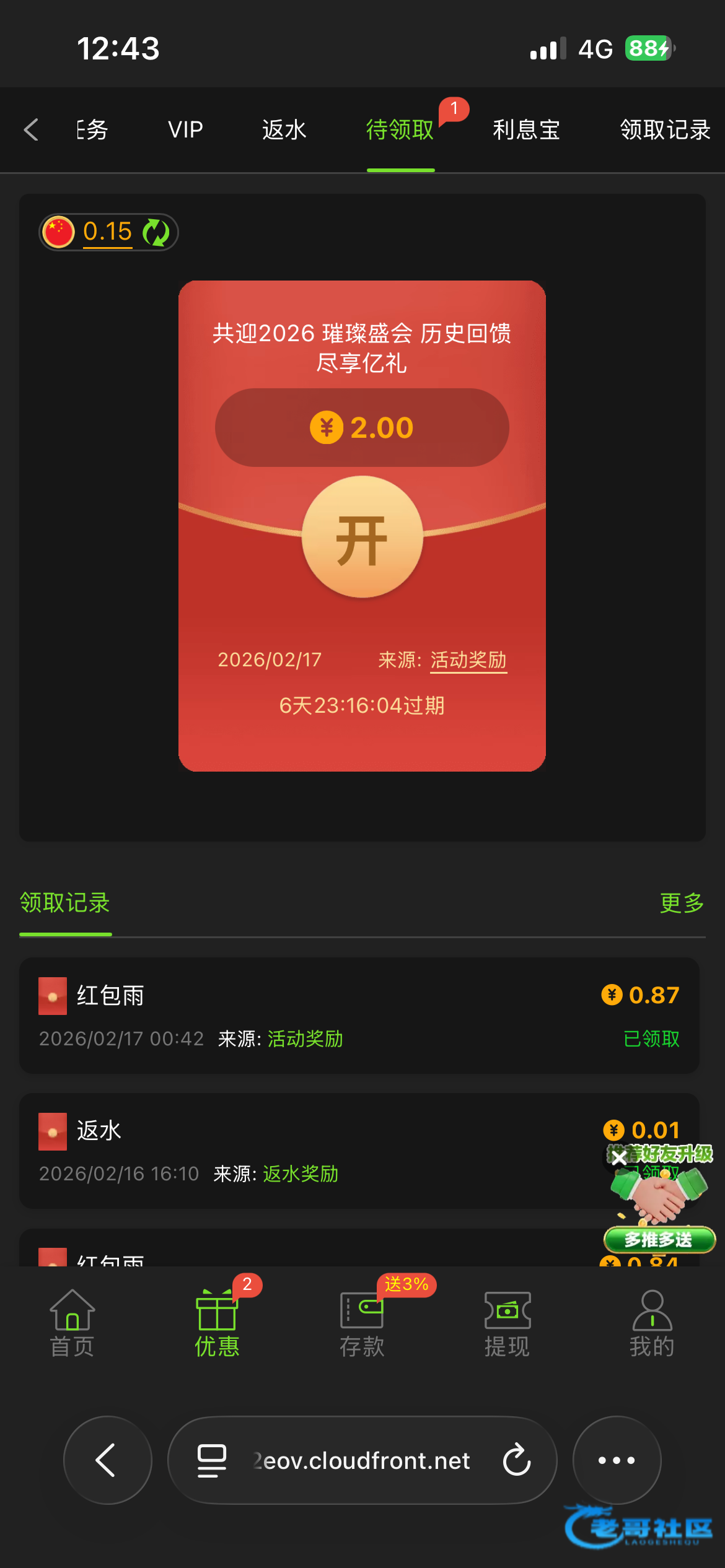The height and width of the screenshot is (1568, 725).
Task: Open the 提现 withdrawal tab
Action: (507, 1323)
